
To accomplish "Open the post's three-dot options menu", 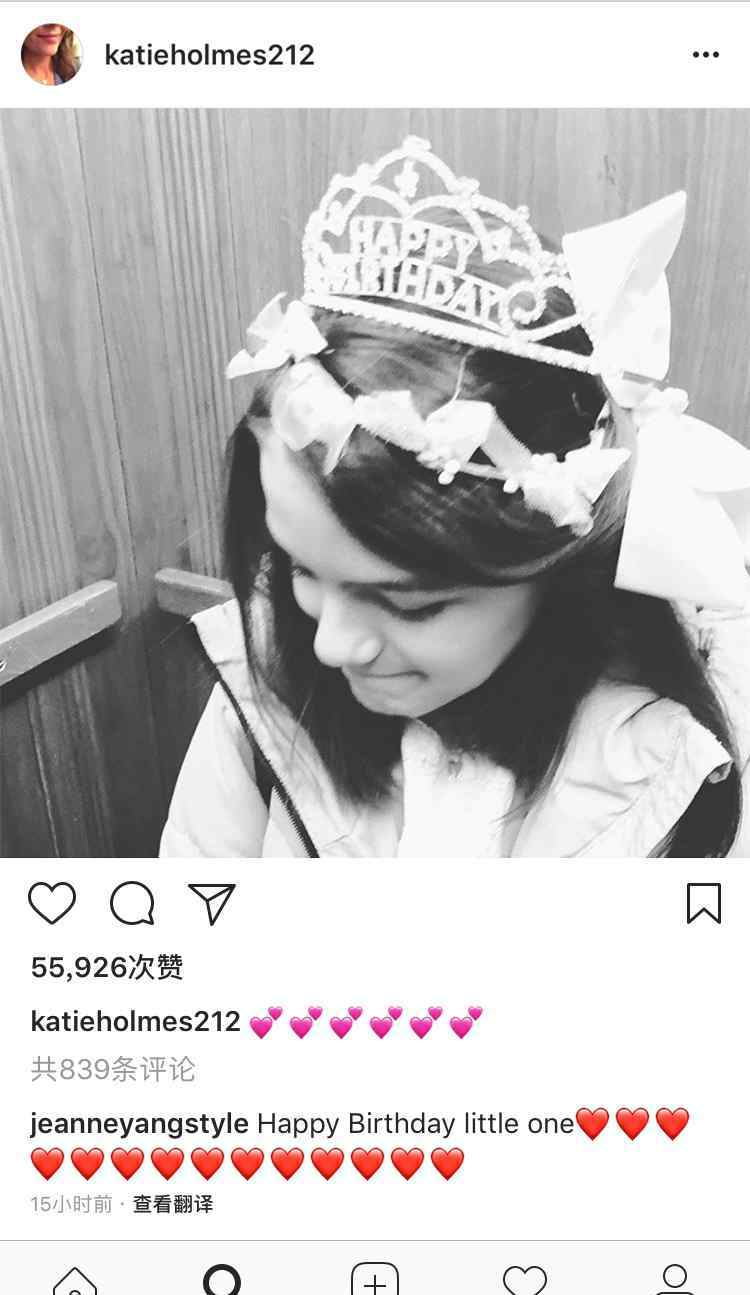I will point(706,54).
